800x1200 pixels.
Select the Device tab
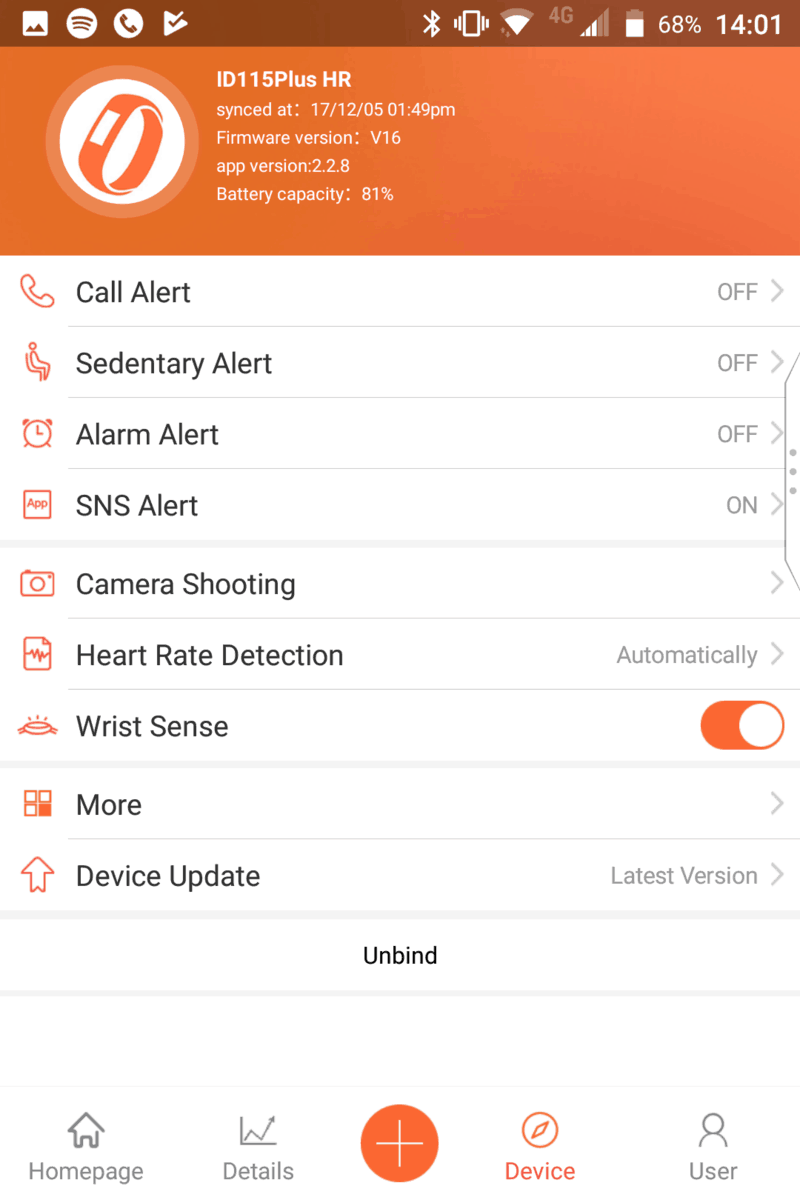[x=540, y=1146]
